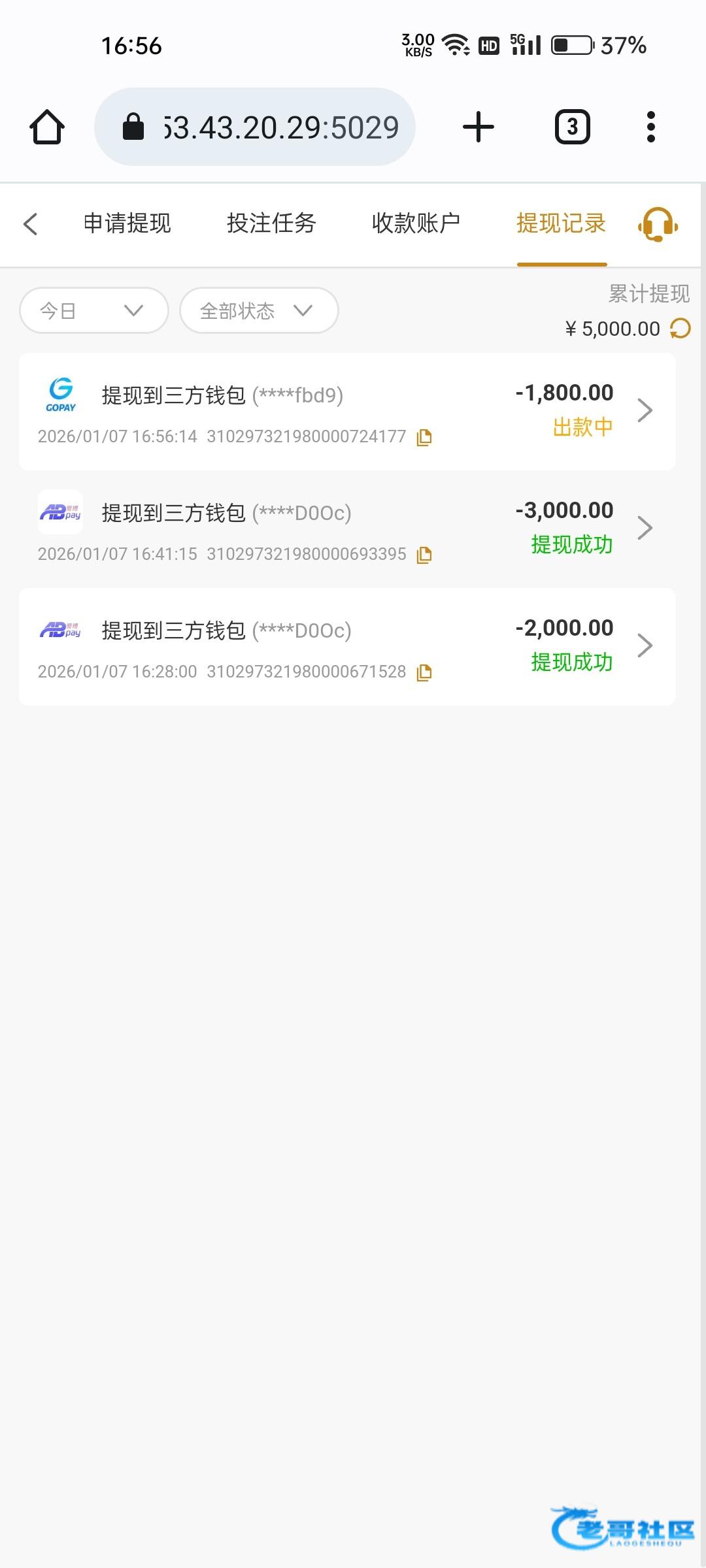Copy order number ending in 671528
Screen dimensions: 706x1568
pyautogui.click(x=424, y=672)
